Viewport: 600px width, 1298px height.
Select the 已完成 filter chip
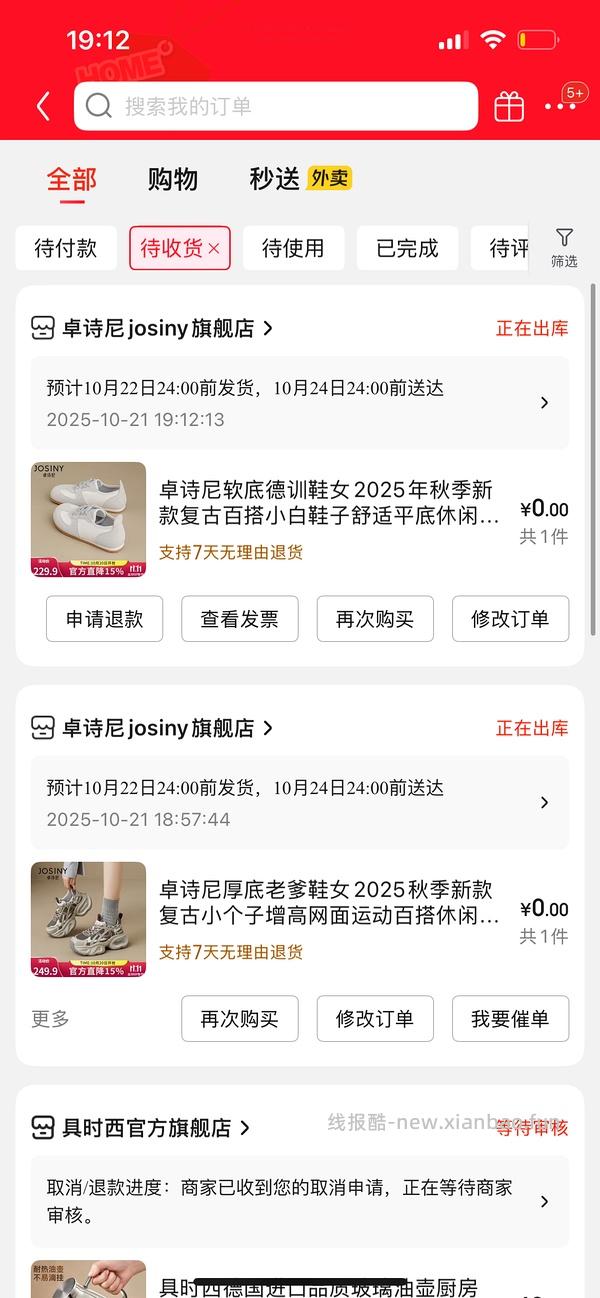click(407, 248)
